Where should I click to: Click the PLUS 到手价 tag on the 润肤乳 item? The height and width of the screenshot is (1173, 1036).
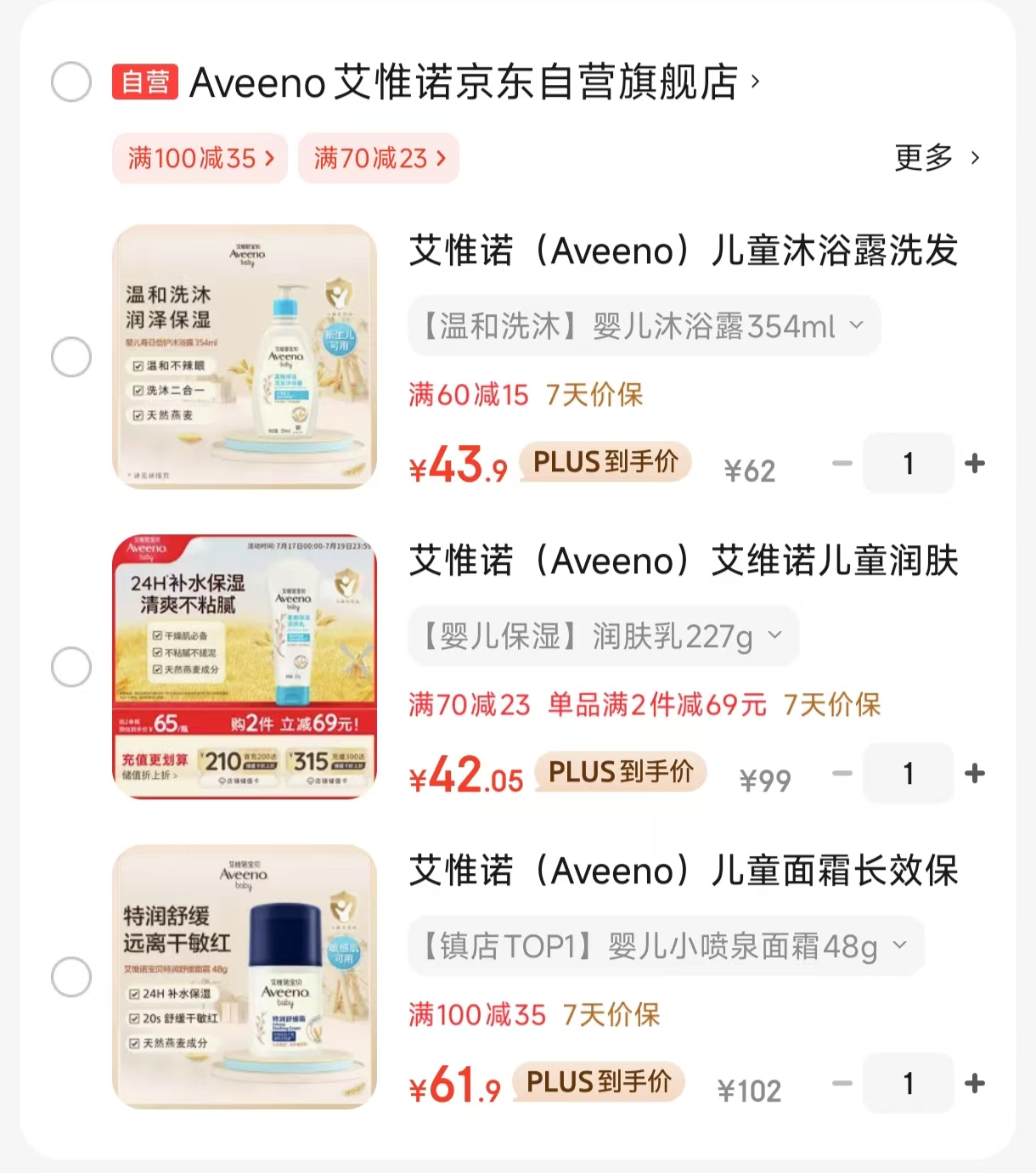click(x=621, y=773)
